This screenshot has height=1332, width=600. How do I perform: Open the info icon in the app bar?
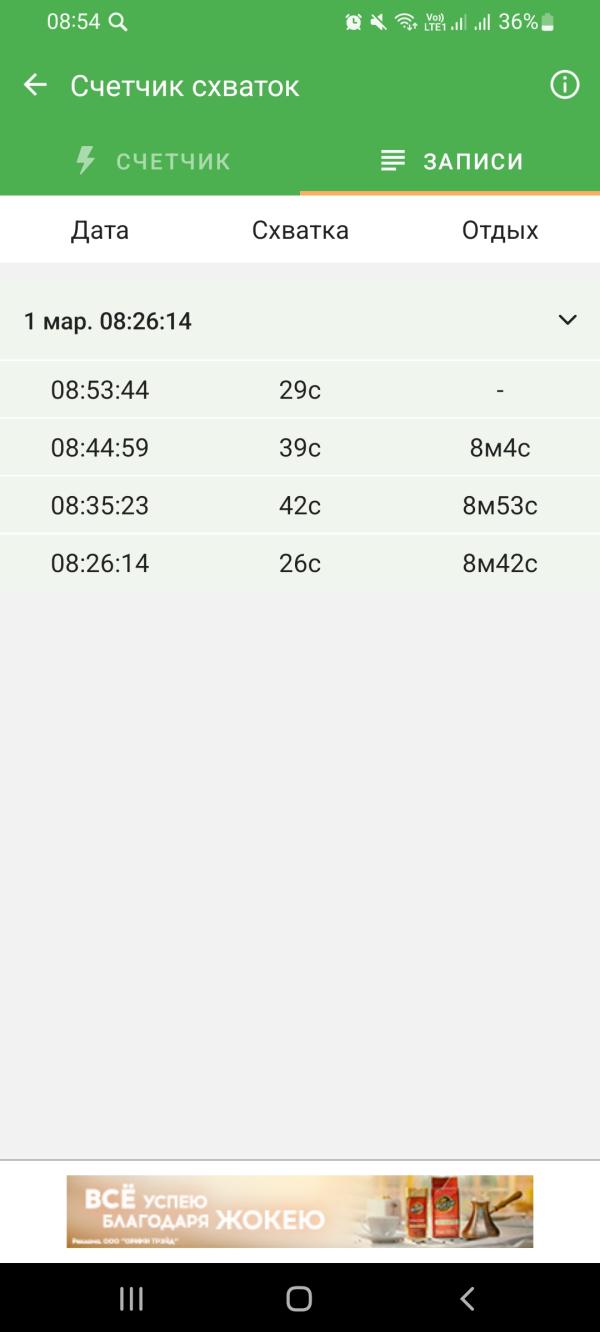pos(565,86)
